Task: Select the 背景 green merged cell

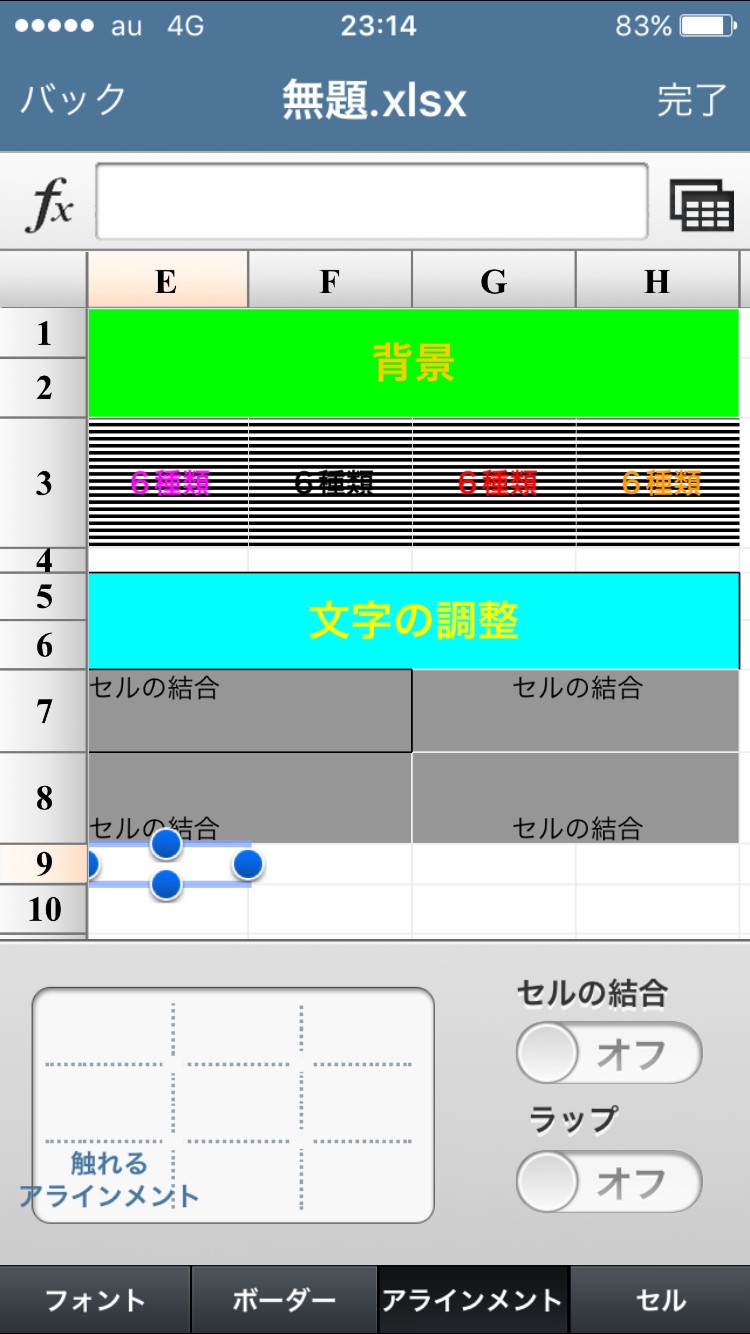Action: click(413, 363)
